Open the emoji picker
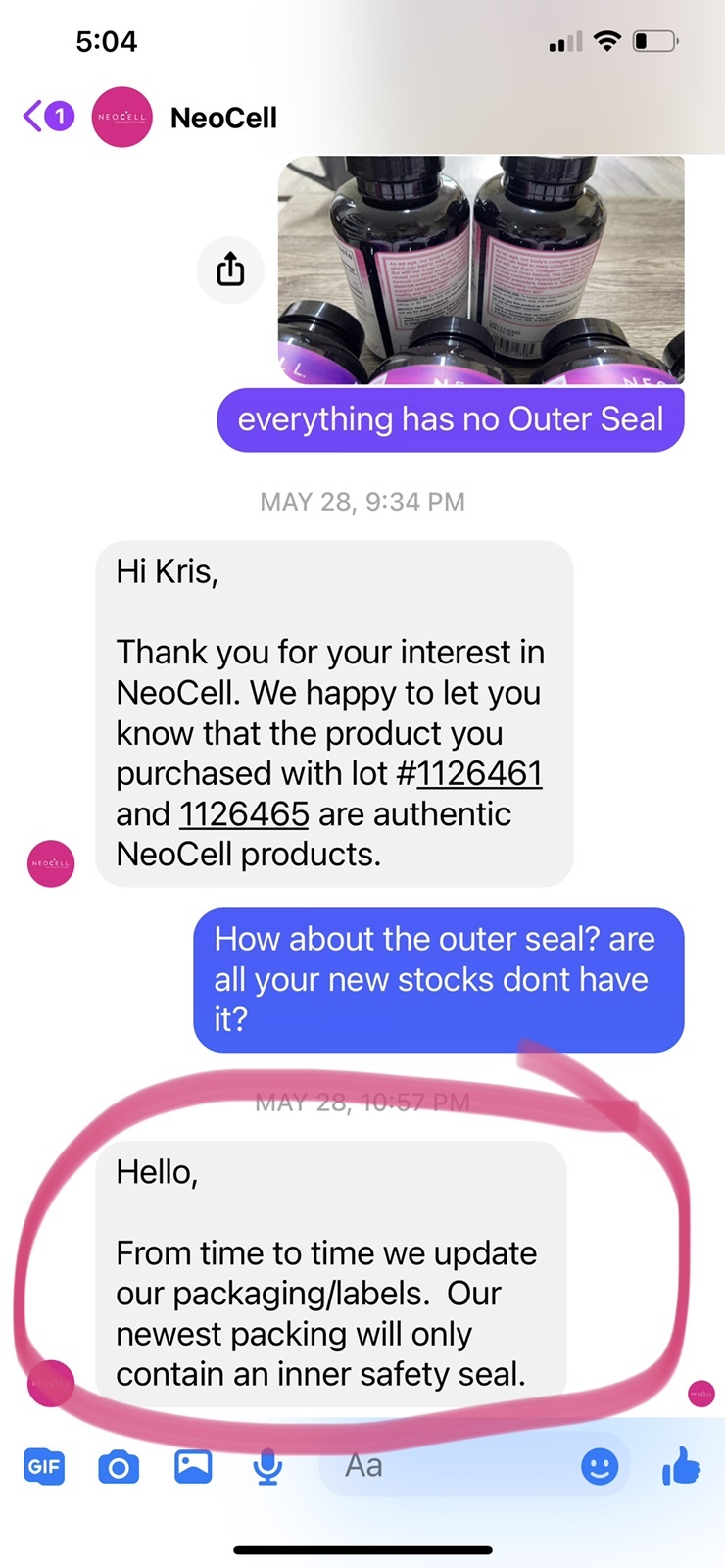This screenshot has width=725, height=1568. pos(600,1467)
